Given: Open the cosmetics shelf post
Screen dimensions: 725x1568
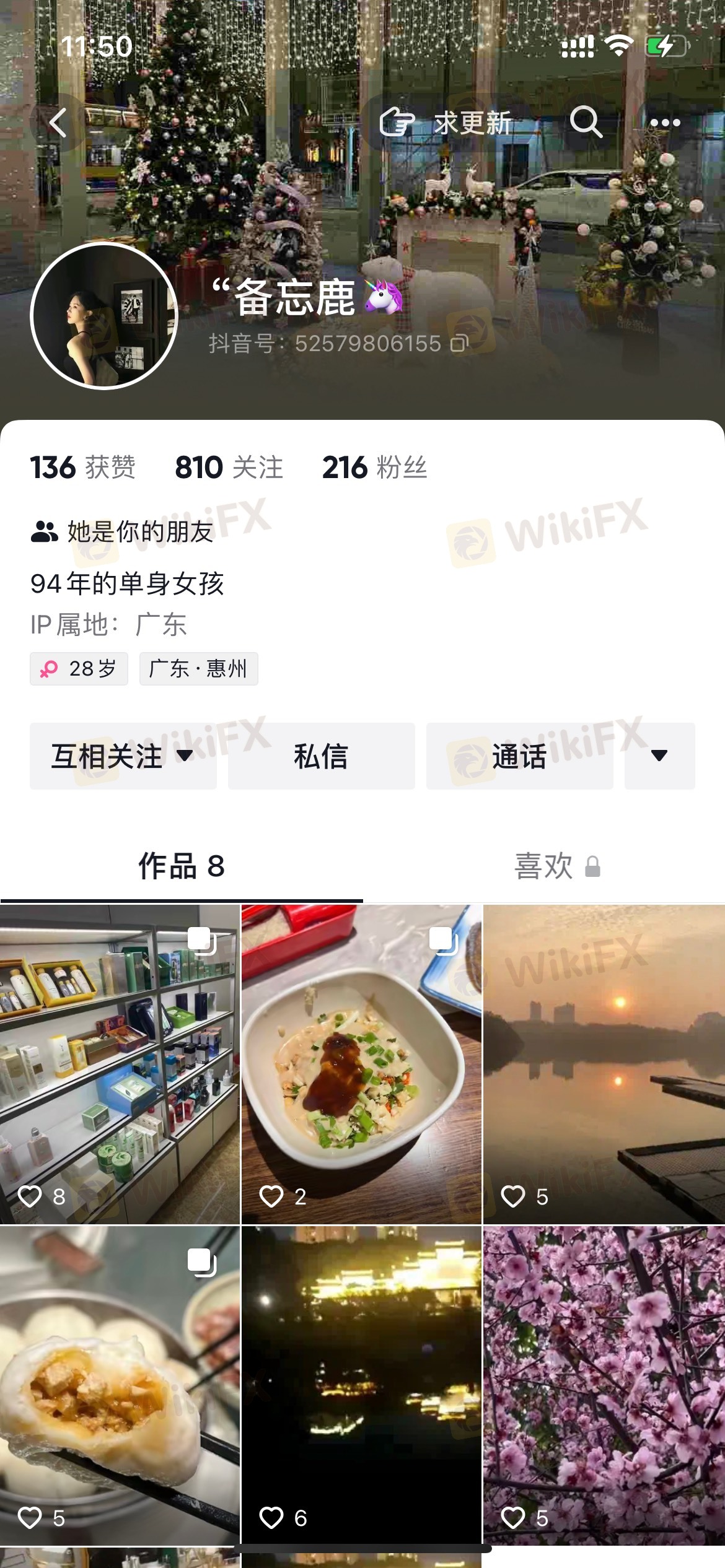Looking at the screenshot, I should pyautogui.click(x=120, y=1064).
